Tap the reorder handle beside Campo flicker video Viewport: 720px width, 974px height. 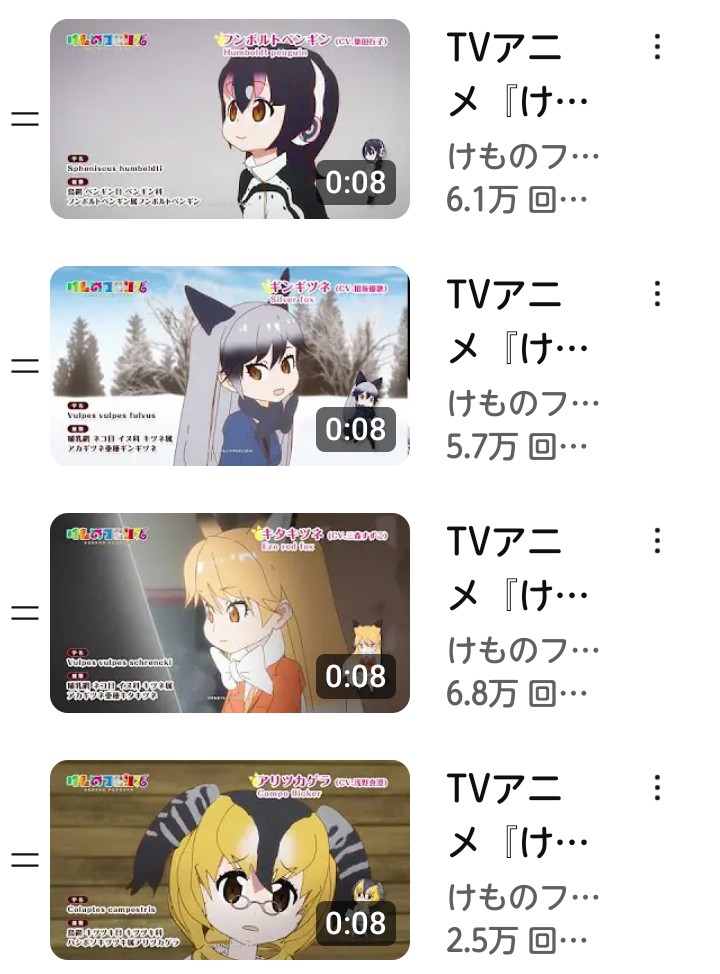tap(24, 860)
